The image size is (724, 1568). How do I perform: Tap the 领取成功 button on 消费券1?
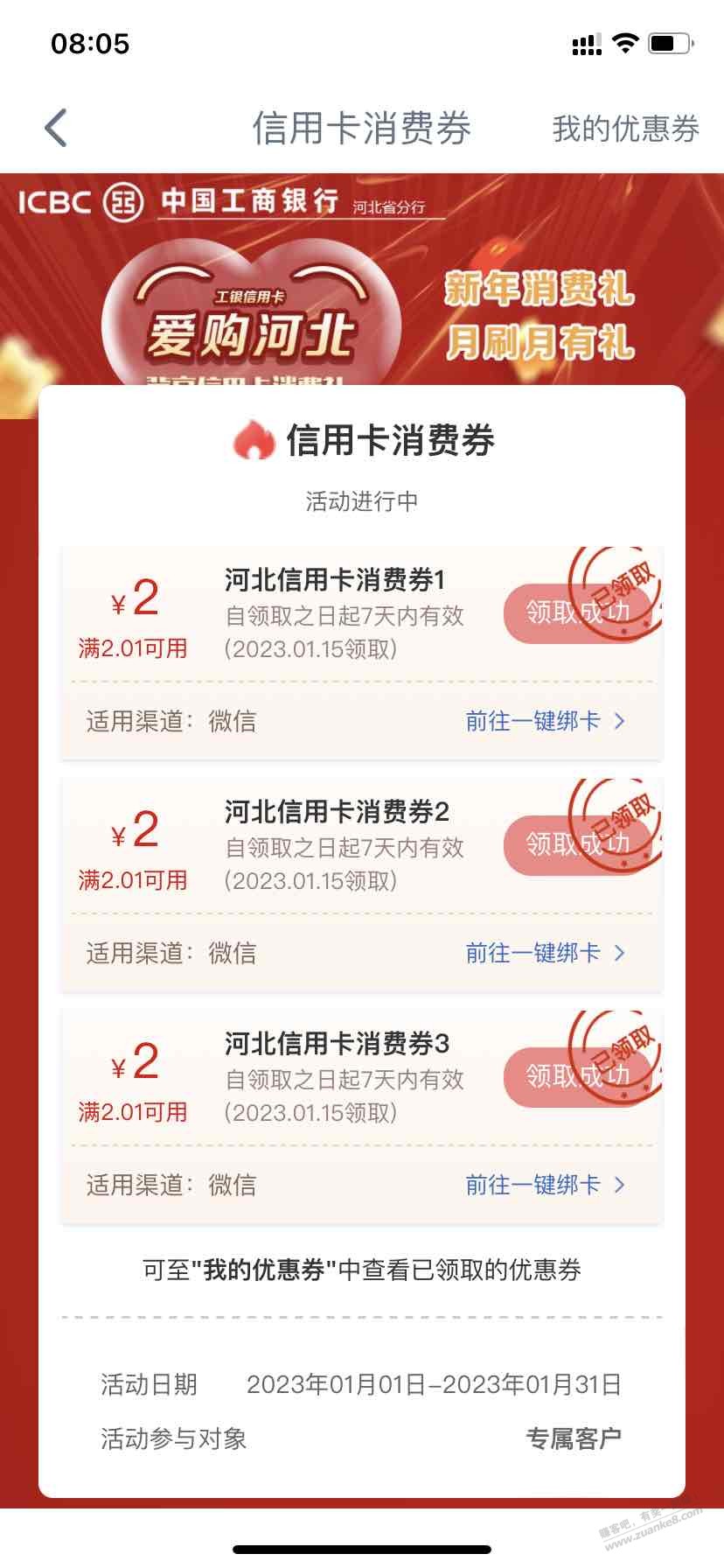pos(575,613)
